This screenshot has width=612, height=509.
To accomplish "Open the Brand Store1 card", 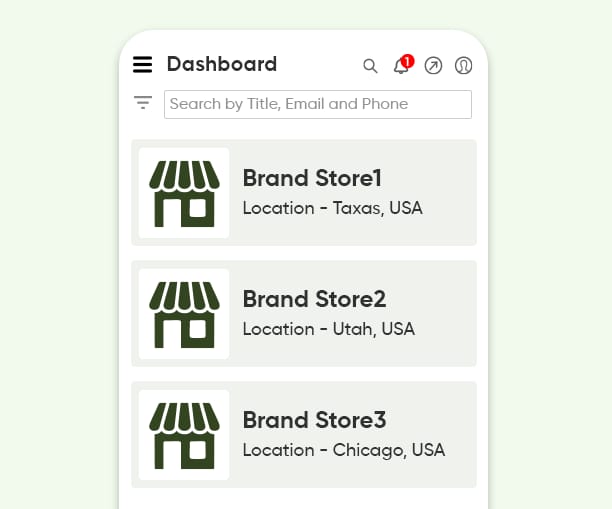I will 304,193.
